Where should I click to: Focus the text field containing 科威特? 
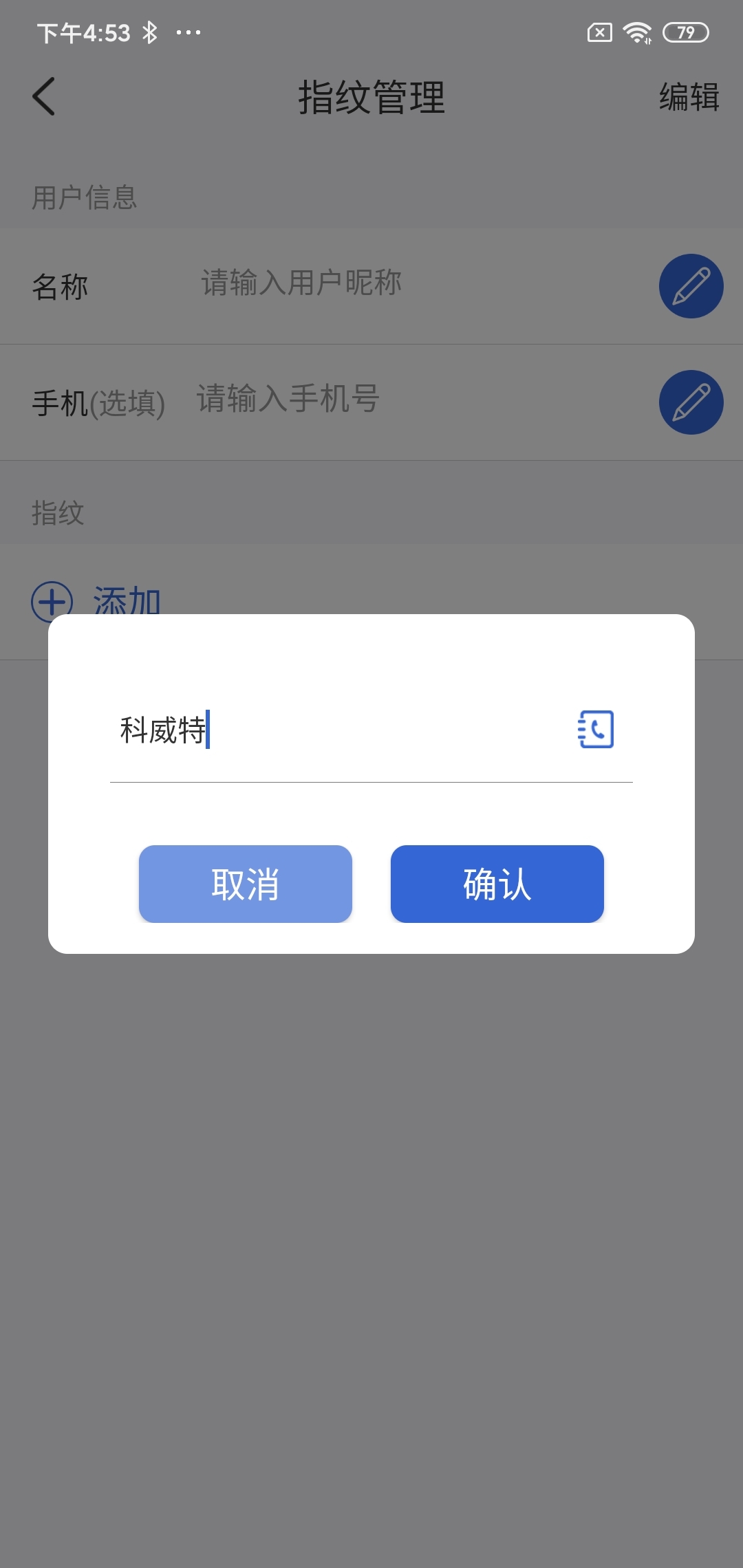pos(341,730)
